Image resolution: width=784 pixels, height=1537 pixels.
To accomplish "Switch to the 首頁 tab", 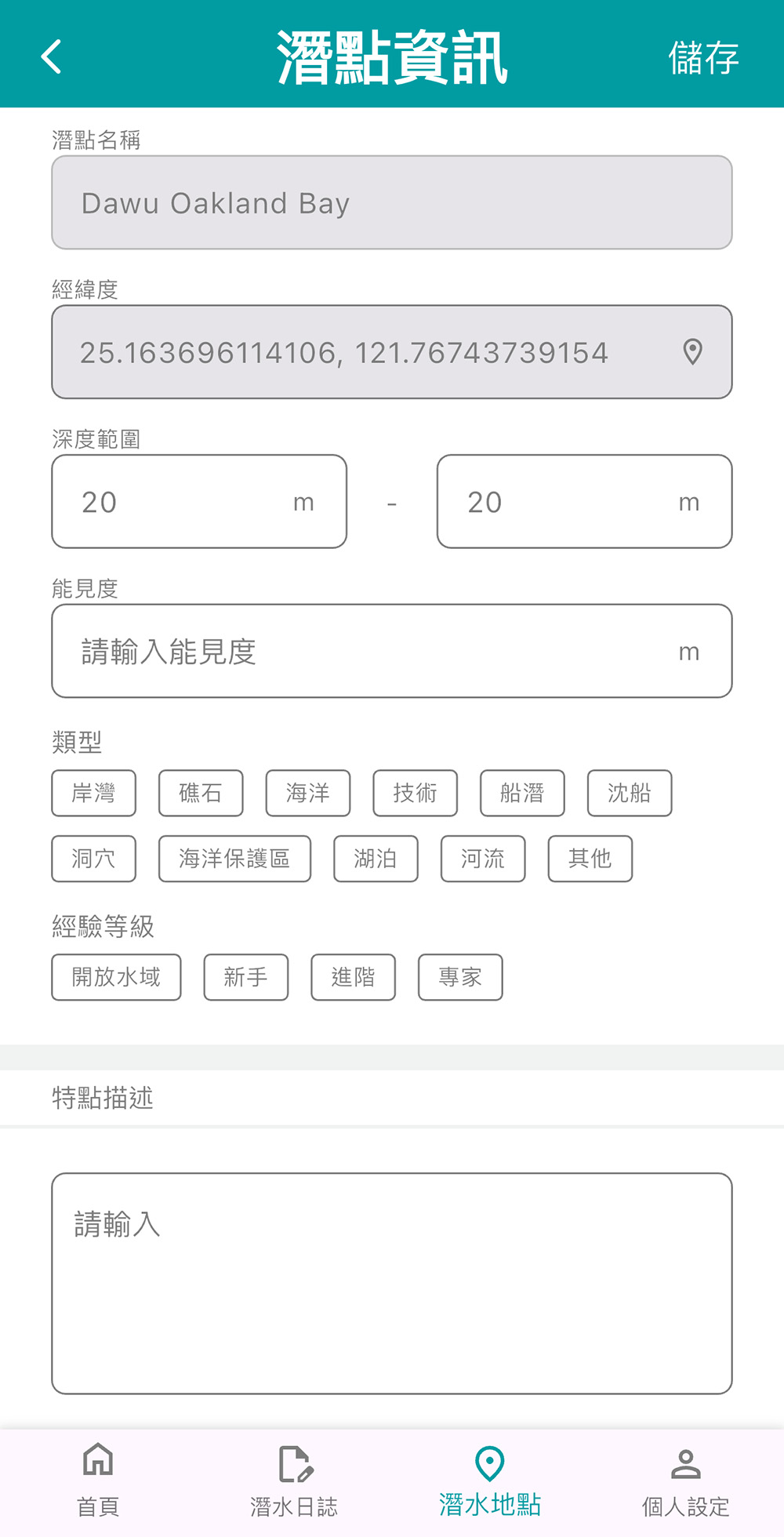I will pyautogui.click(x=98, y=1481).
